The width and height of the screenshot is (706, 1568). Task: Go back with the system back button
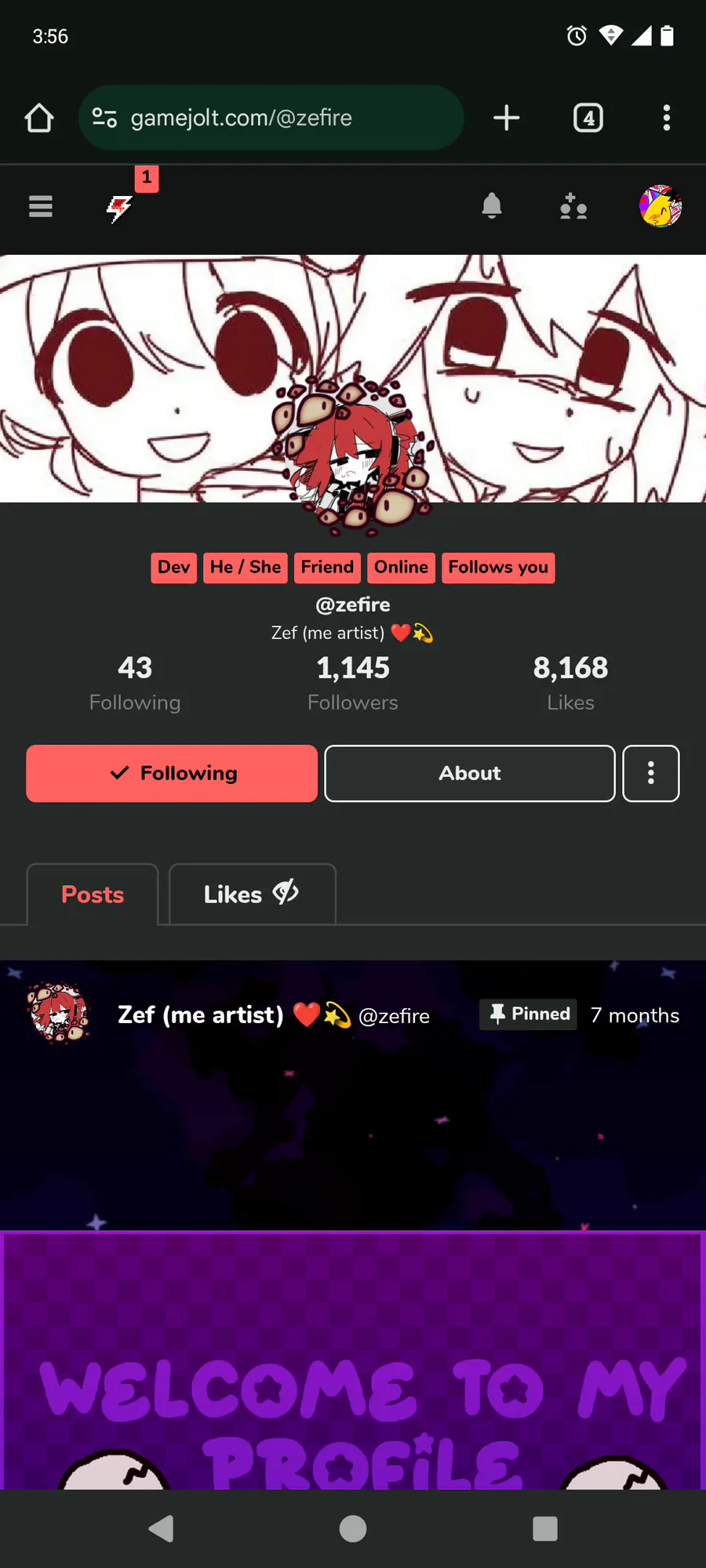point(161,1529)
